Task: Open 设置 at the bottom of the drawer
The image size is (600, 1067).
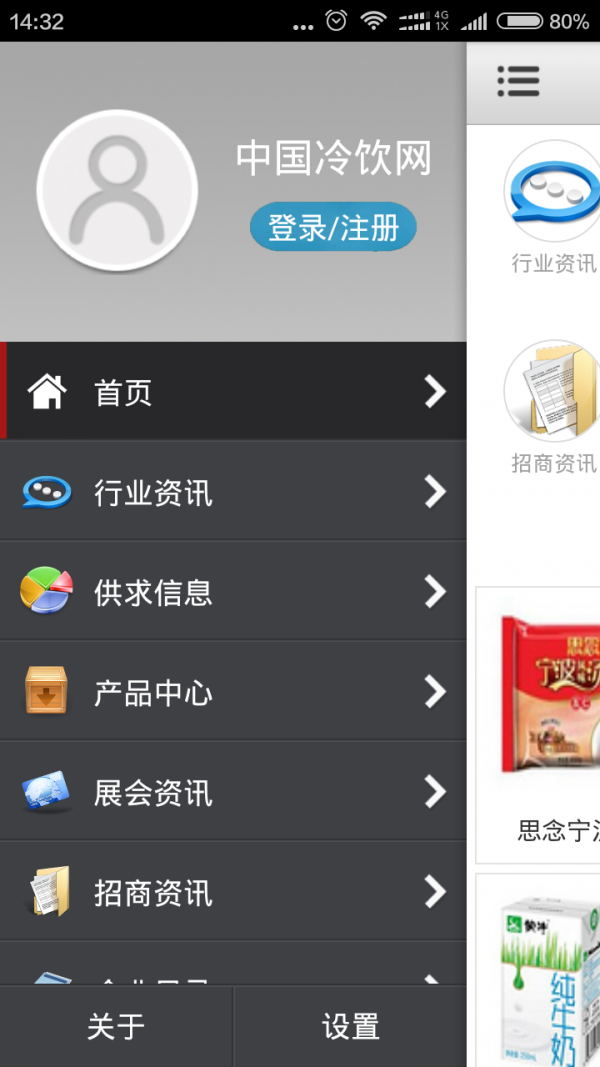Action: pos(350,1026)
